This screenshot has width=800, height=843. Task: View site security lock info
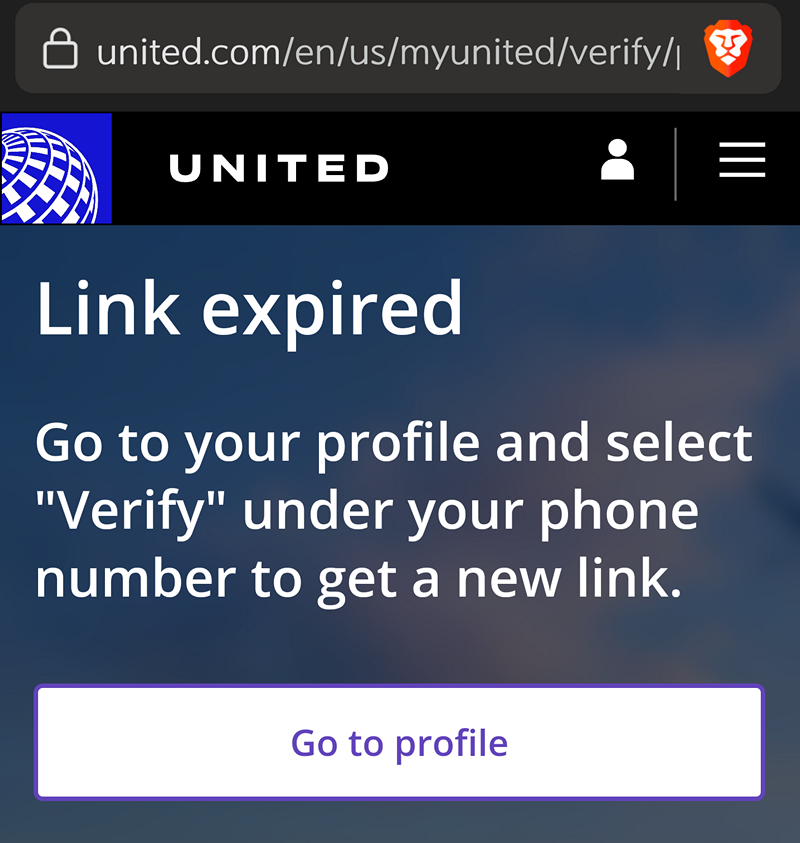pyautogui.click(x=60, y=48)
